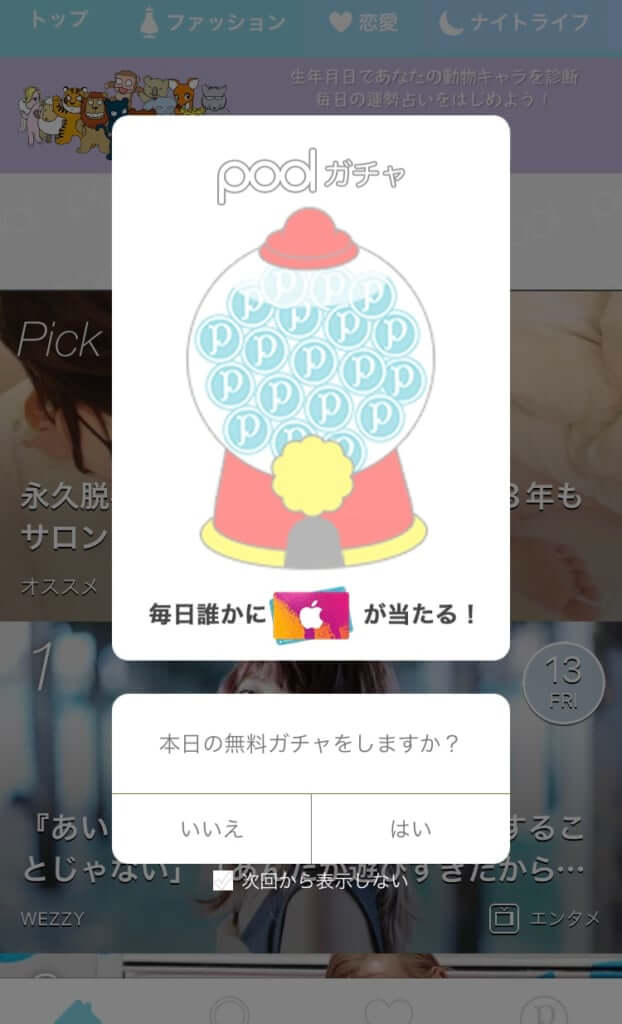Toggle the 次回から表示しない checkbox
The width and height of the screenshot is (622, 1024).
point(224,881)
